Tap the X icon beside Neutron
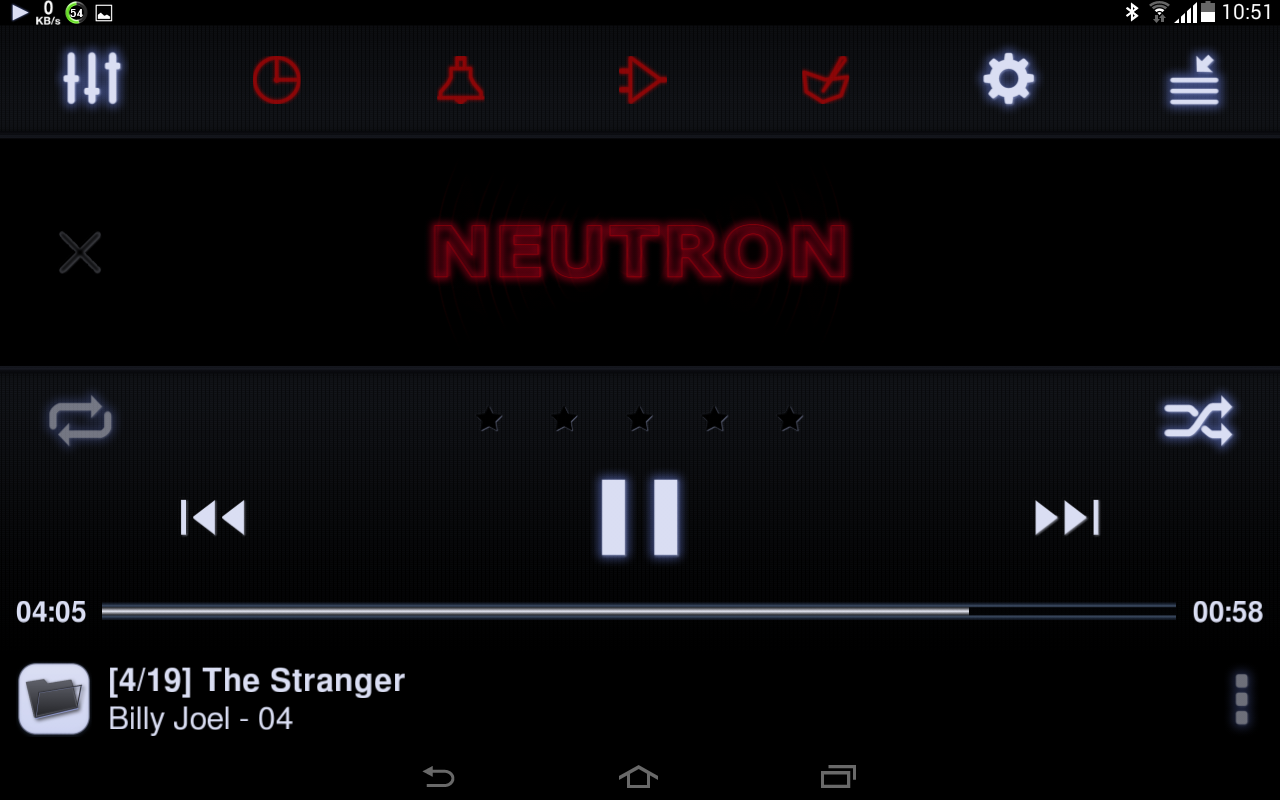This screenshot has width=1280, height=800. pyautogui.click(x=80, y=252)
